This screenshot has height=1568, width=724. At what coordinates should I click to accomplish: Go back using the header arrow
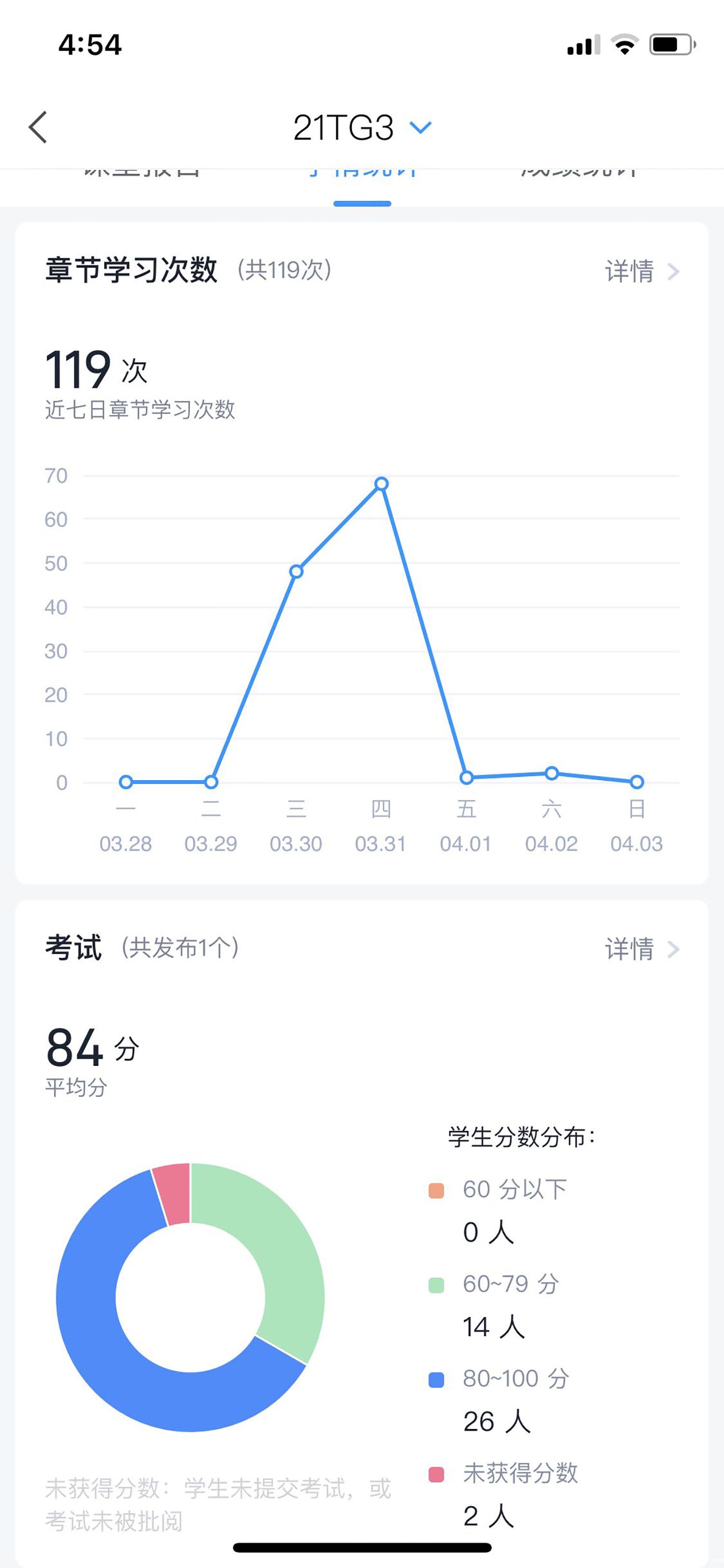[x=38, y=127]
